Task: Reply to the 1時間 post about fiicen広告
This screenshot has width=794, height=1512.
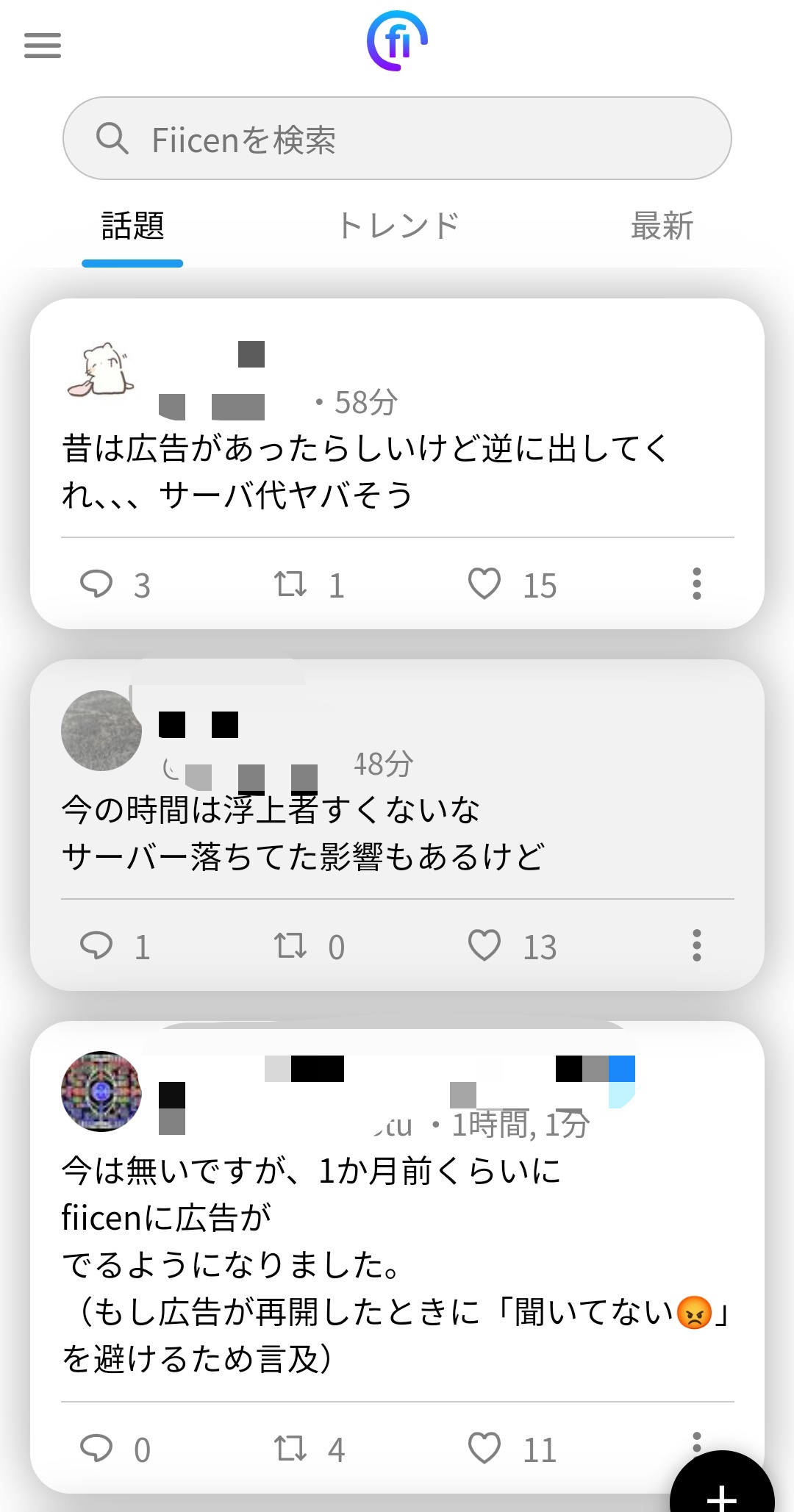Action: (96, 1449)
